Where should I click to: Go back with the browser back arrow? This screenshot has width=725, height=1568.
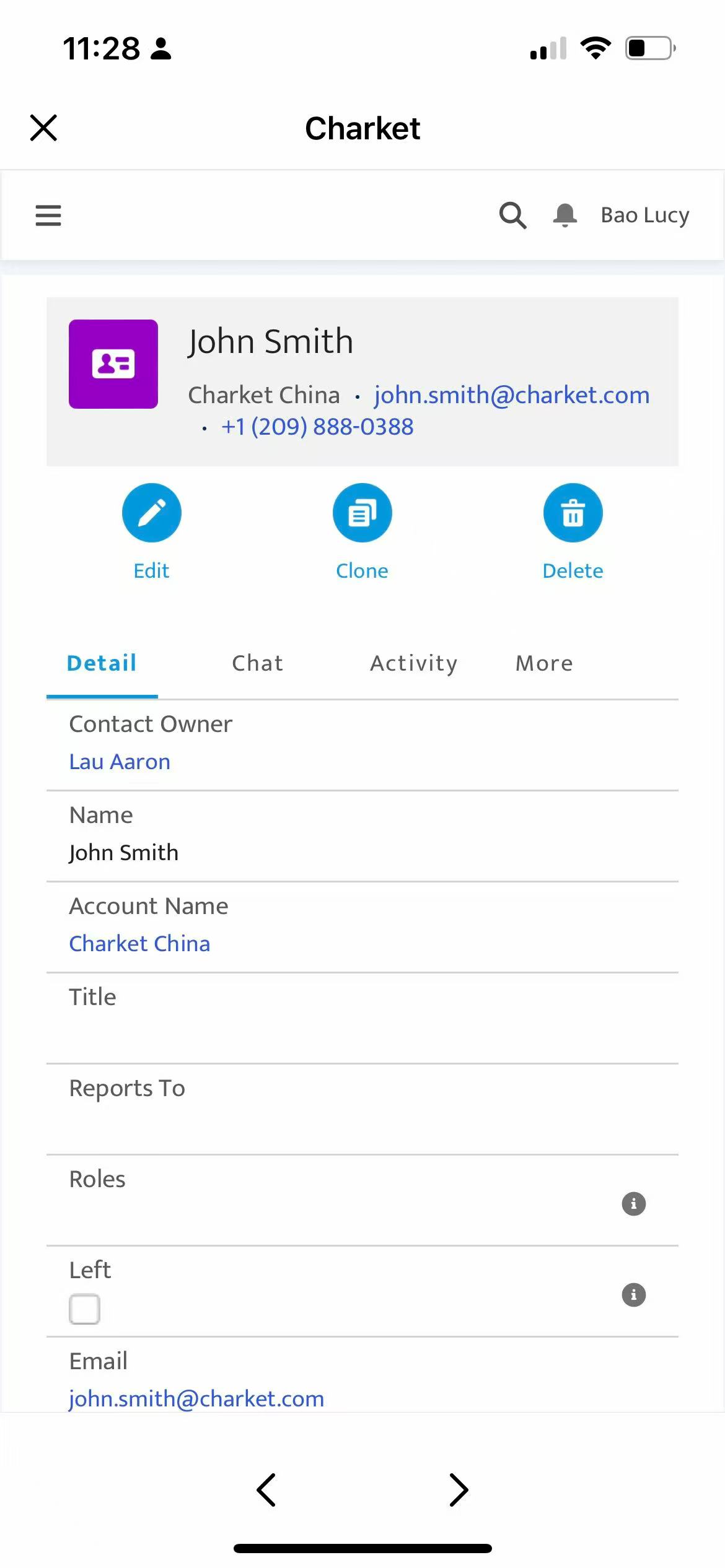click(x=266, y=1490)
